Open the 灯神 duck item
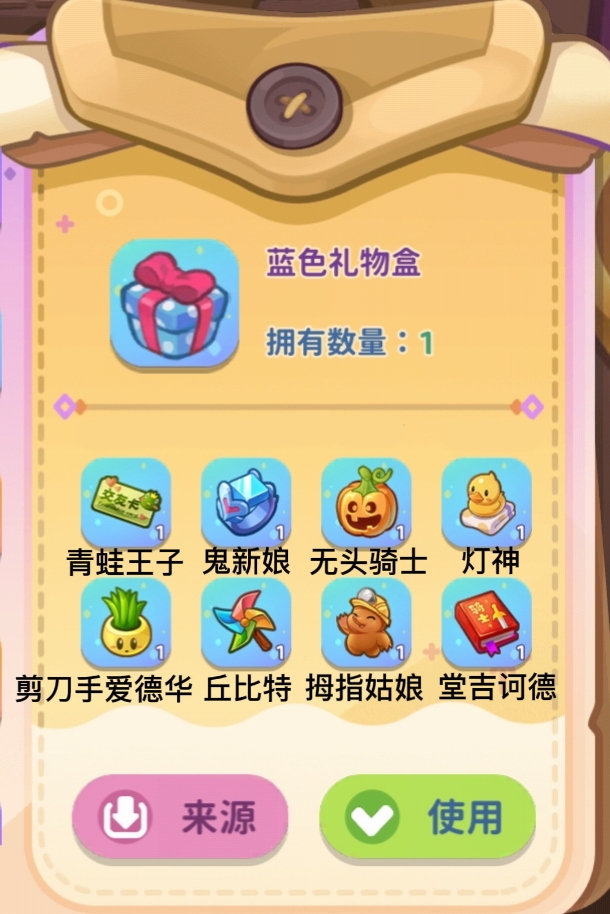Image resolution: width=610 pixels, height=914 pixels. point(486,502)
